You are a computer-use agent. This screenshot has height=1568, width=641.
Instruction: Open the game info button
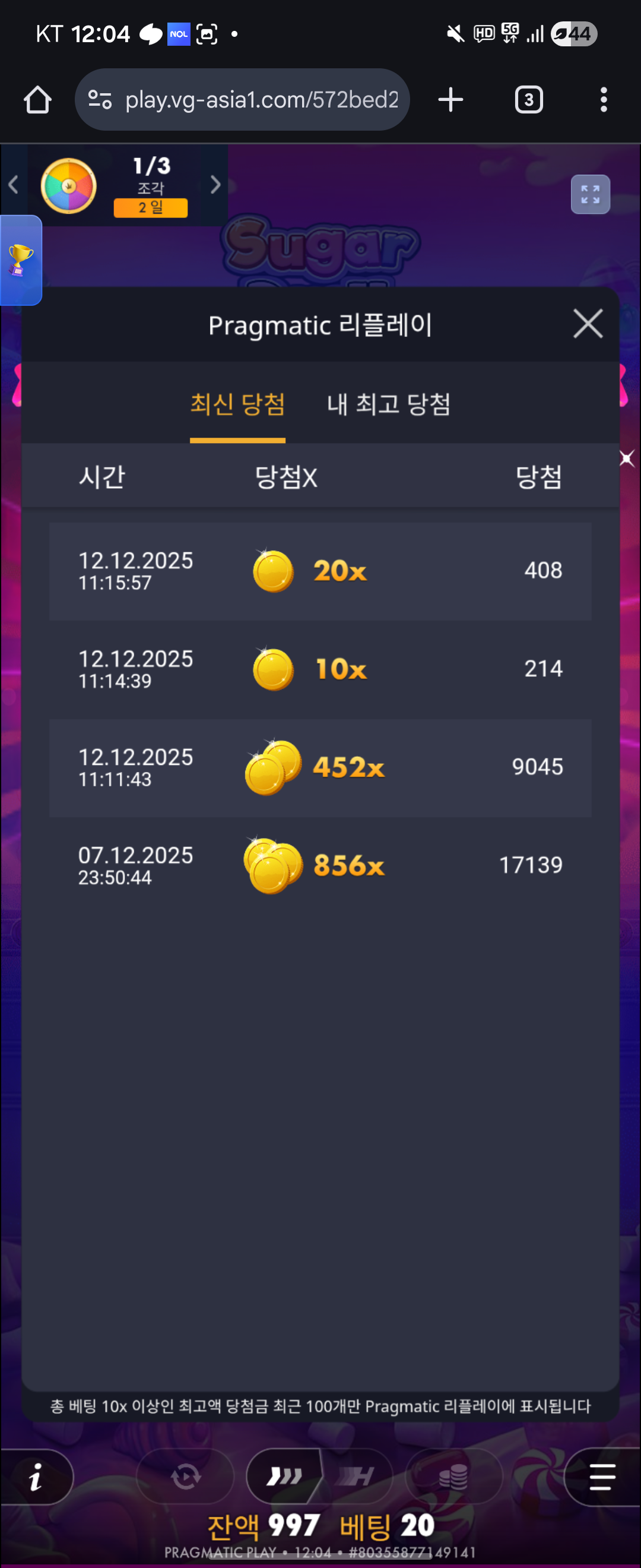[x=36, y=1477]
